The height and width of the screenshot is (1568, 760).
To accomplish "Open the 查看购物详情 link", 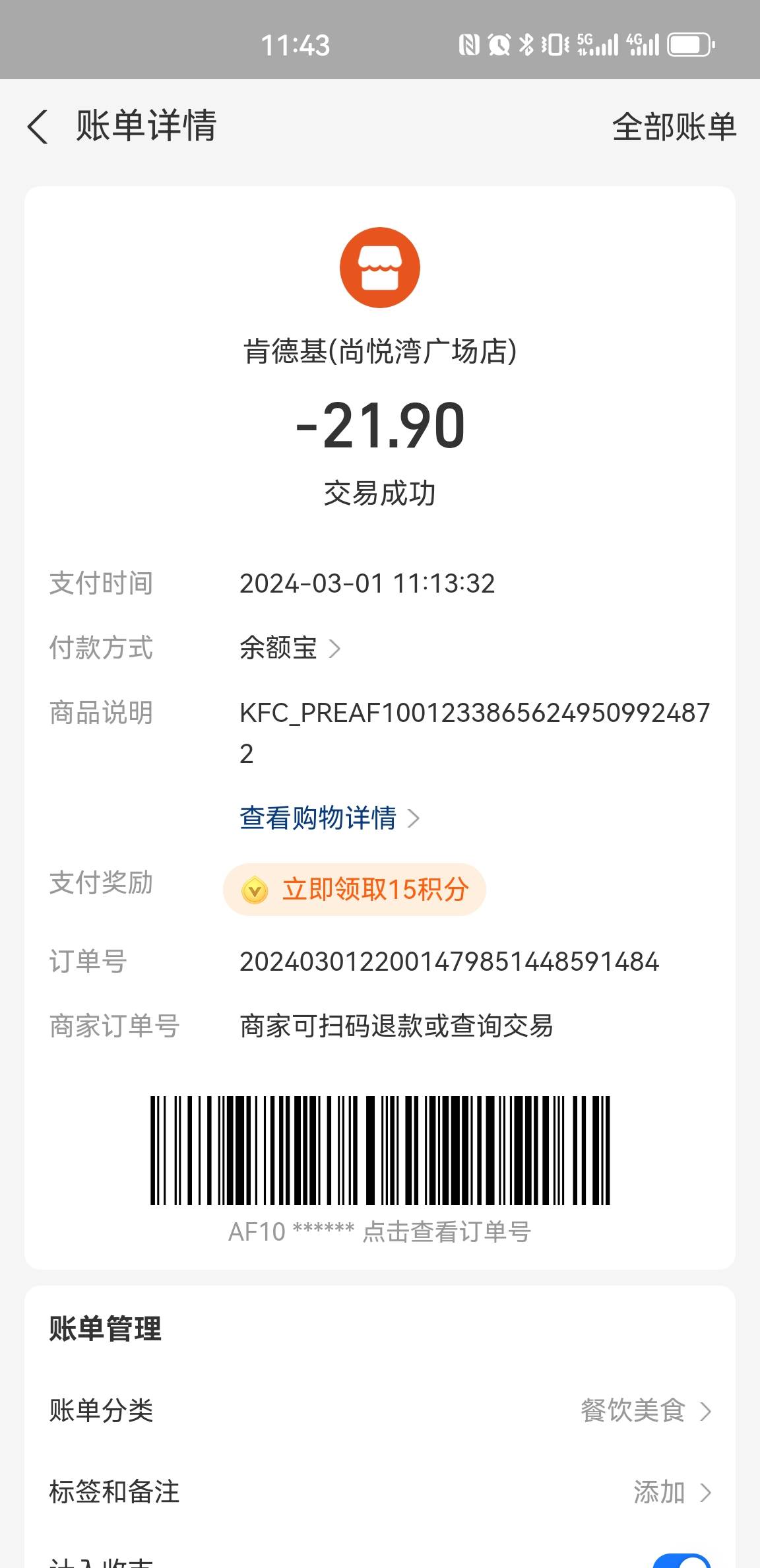I will [329, 818].
